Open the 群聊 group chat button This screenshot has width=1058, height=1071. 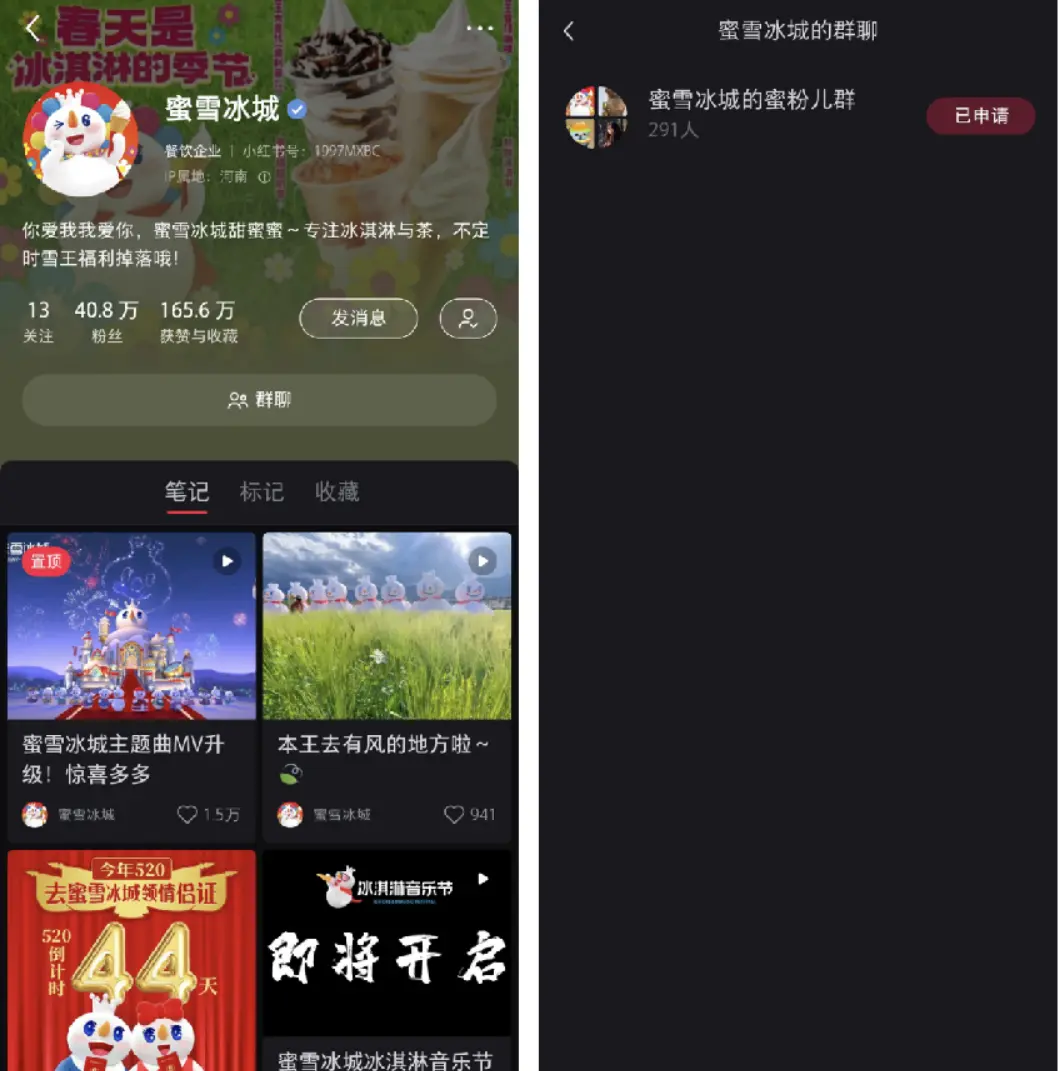point(259,400)
